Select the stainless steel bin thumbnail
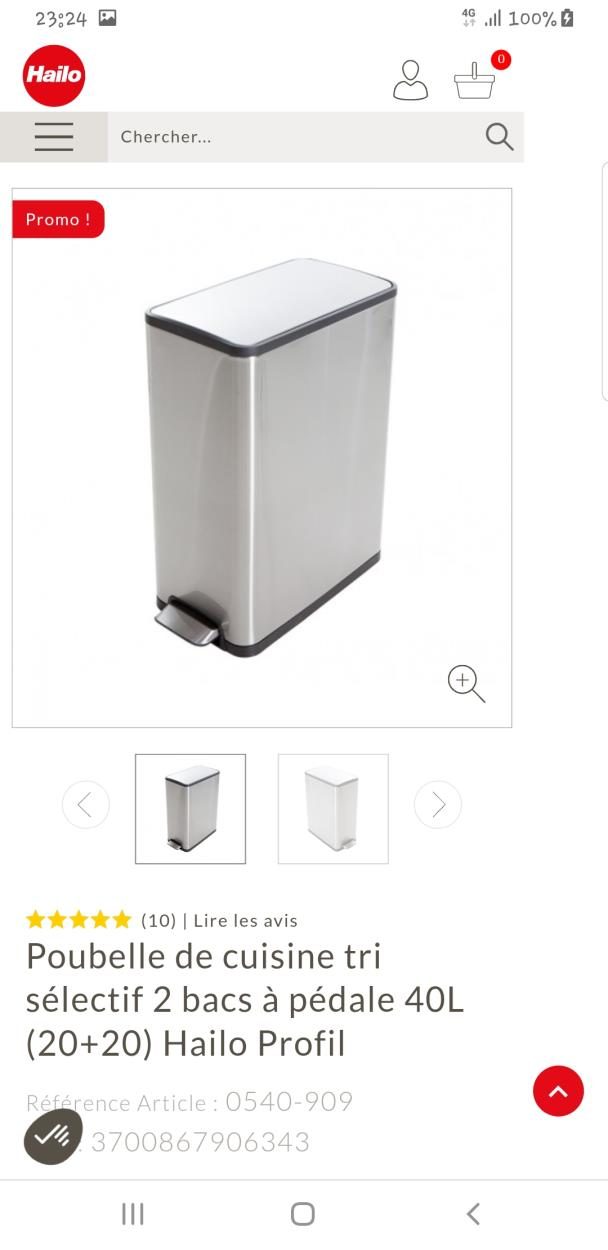This screenshot has height=1250, width=608. coord(191,808)
